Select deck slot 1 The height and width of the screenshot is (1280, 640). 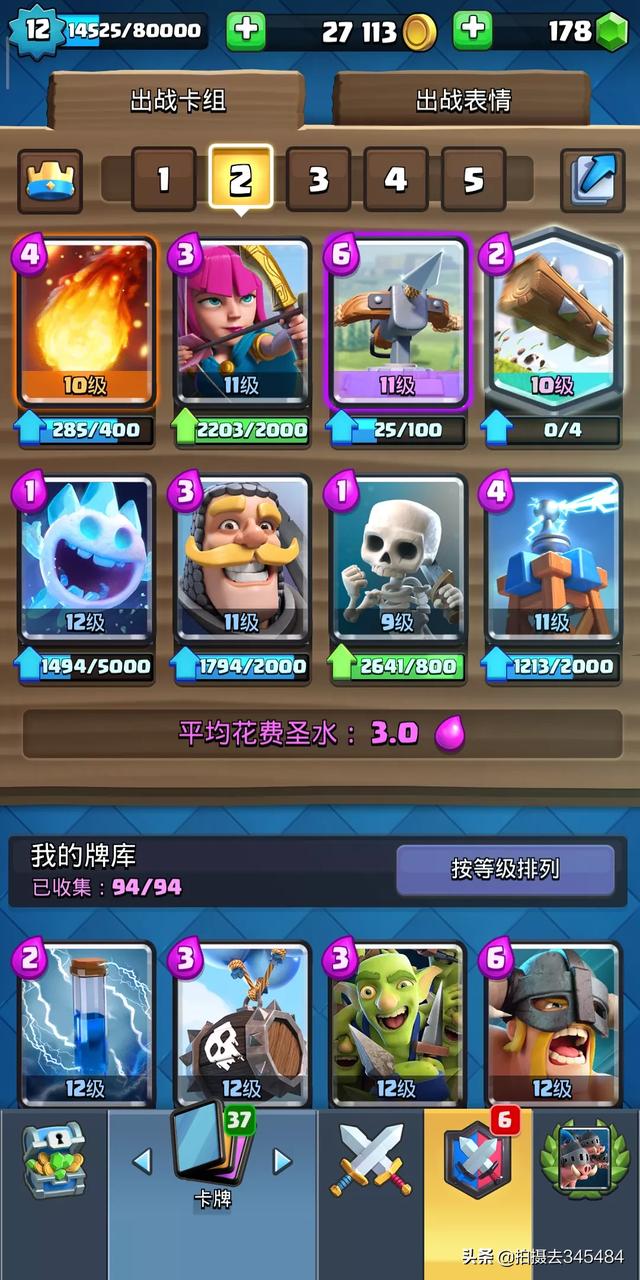pos(163,180)
